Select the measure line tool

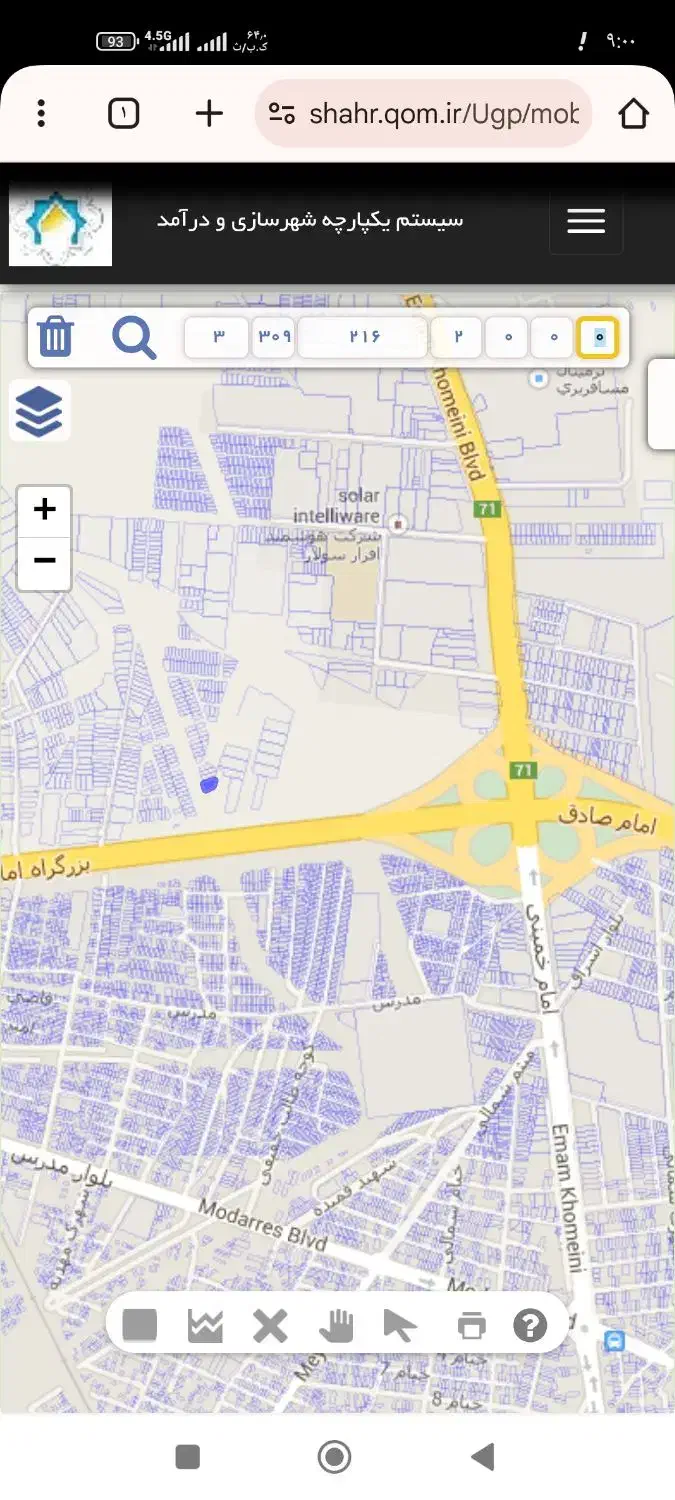(x=205, y=1326)
